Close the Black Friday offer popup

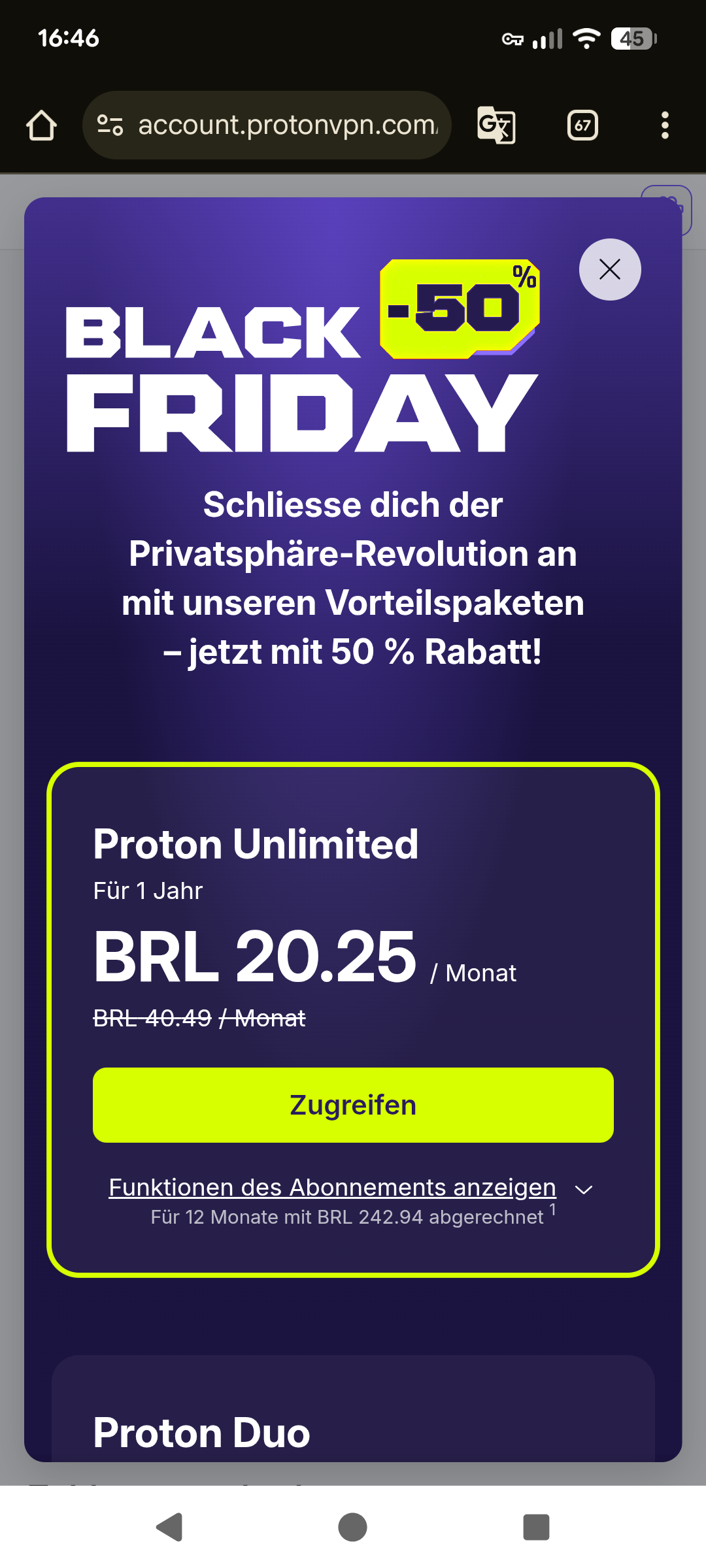point(610,269)
